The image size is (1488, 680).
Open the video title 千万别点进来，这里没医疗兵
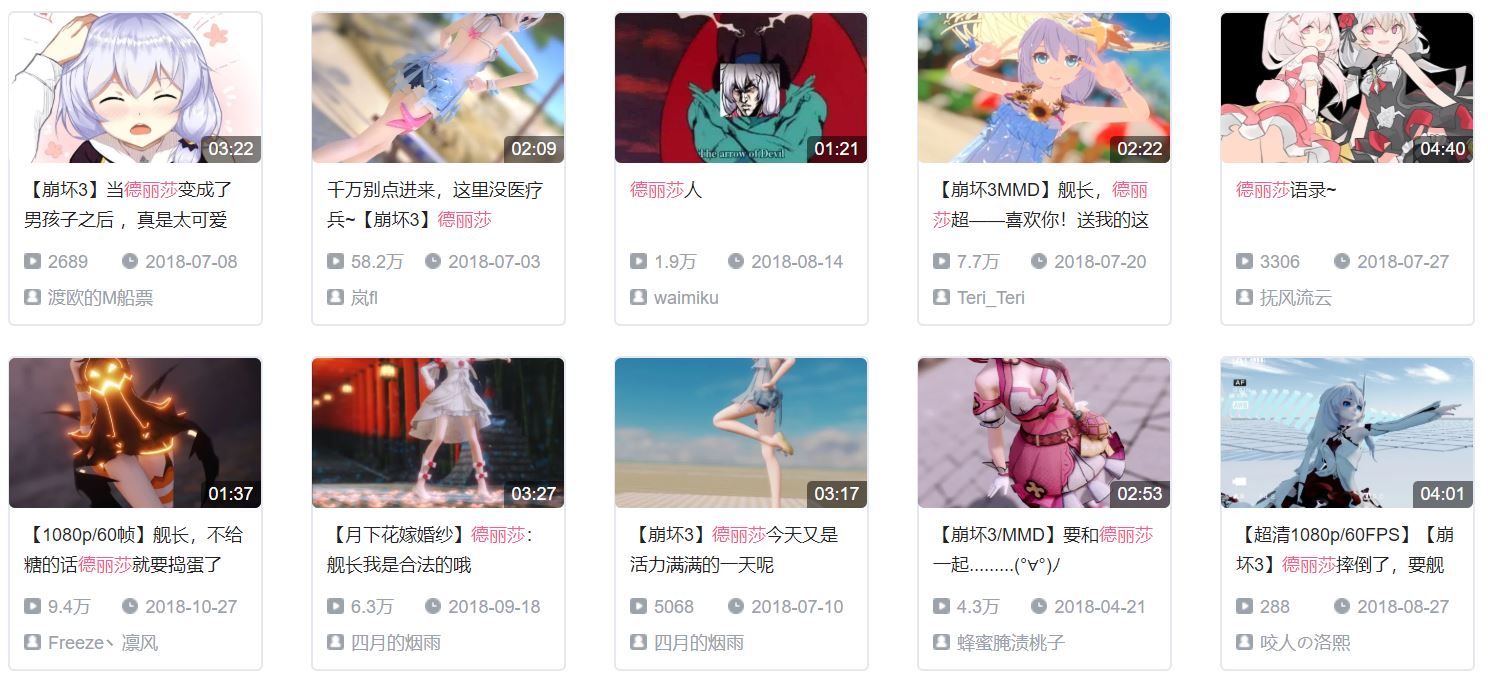coord(435,190)
